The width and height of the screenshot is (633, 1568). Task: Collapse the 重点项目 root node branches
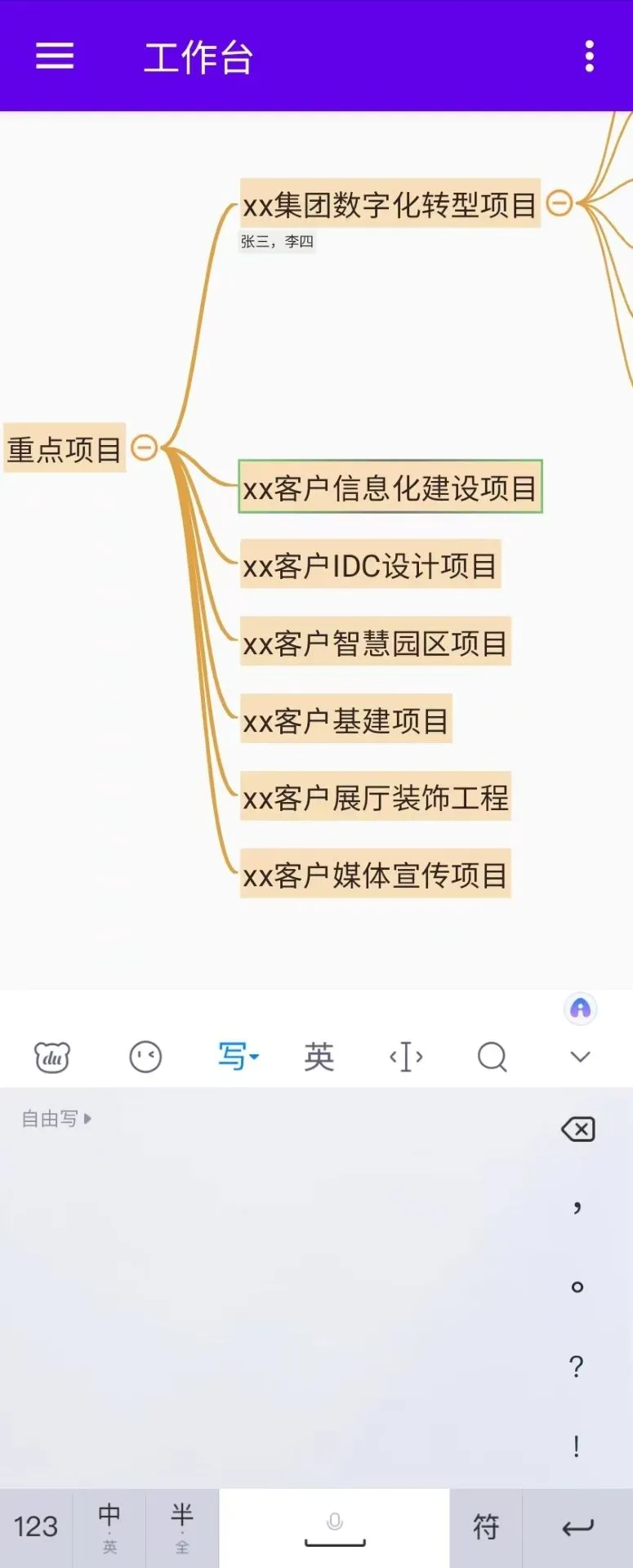point(145,448)
